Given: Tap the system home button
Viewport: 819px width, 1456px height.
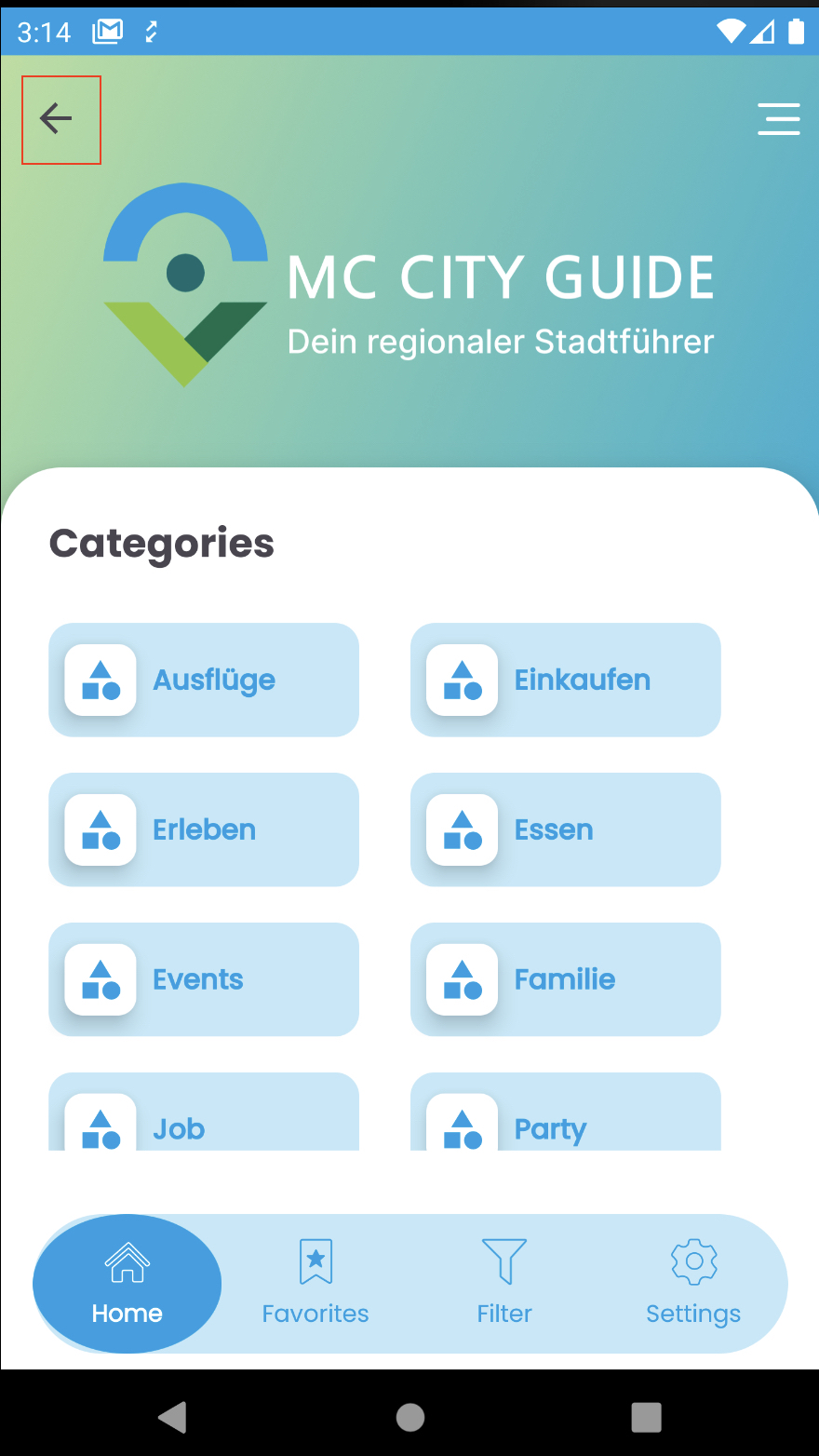Looking at the screenshot, I should [409, 1417].
